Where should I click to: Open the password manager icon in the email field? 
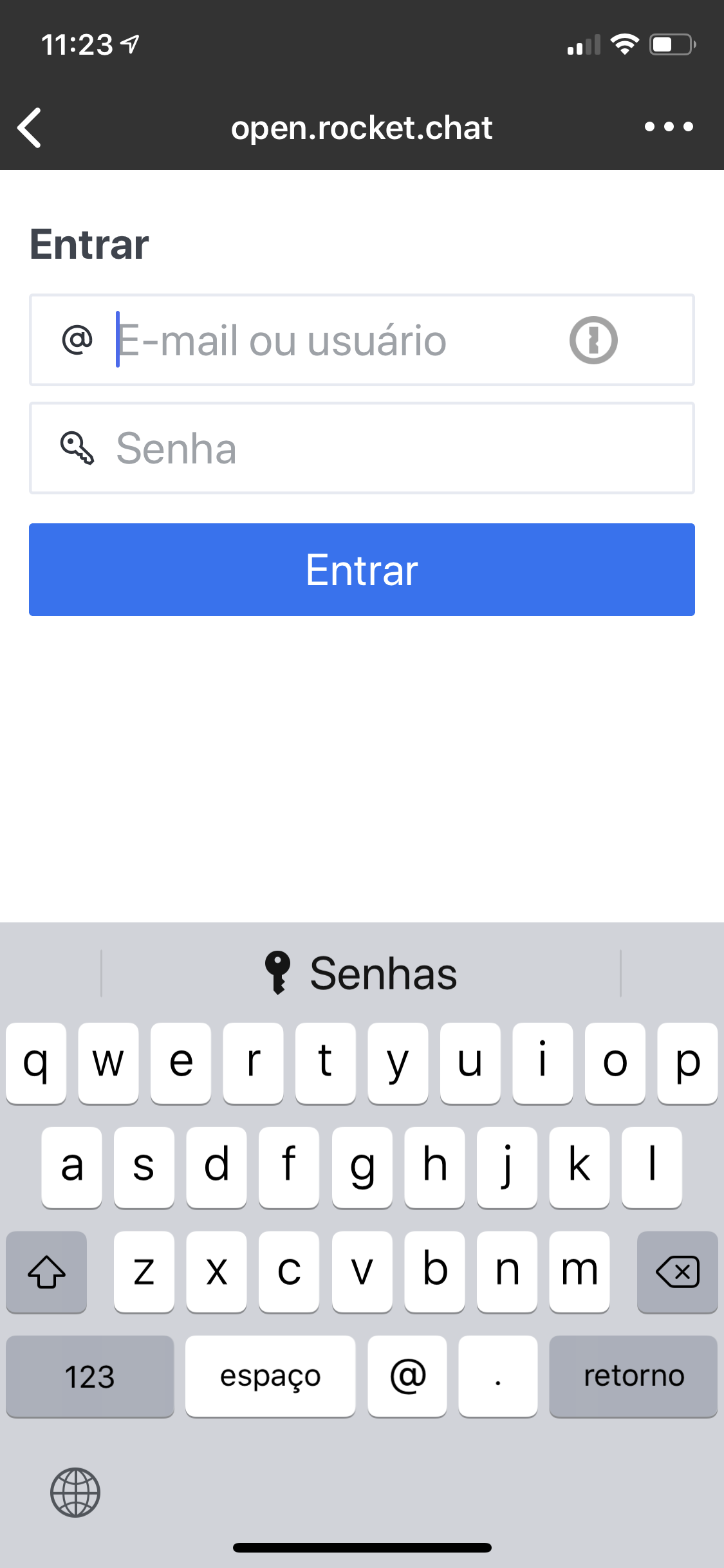click(x=593, y=340)
